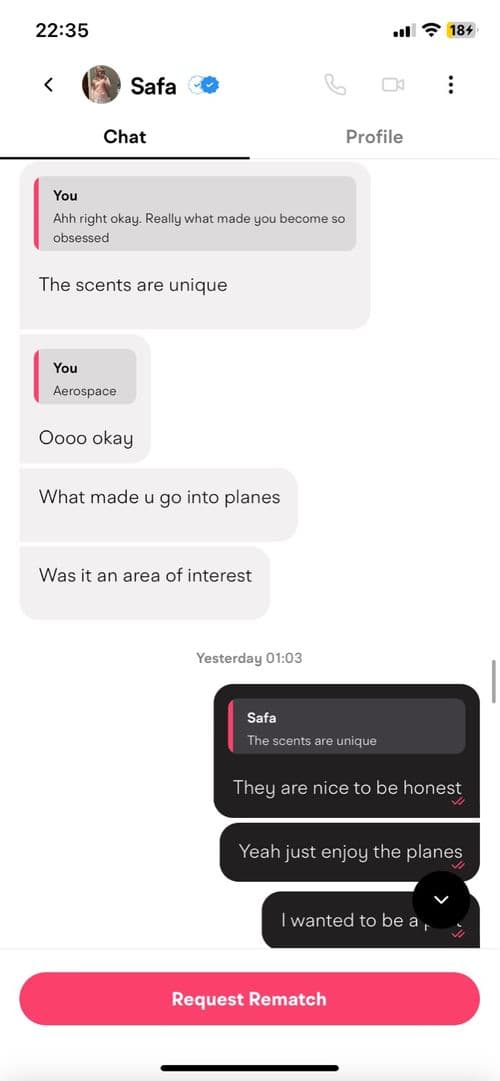Select the Chat tab
This screenshot has height=1081, width=500.
pos(125,137)
